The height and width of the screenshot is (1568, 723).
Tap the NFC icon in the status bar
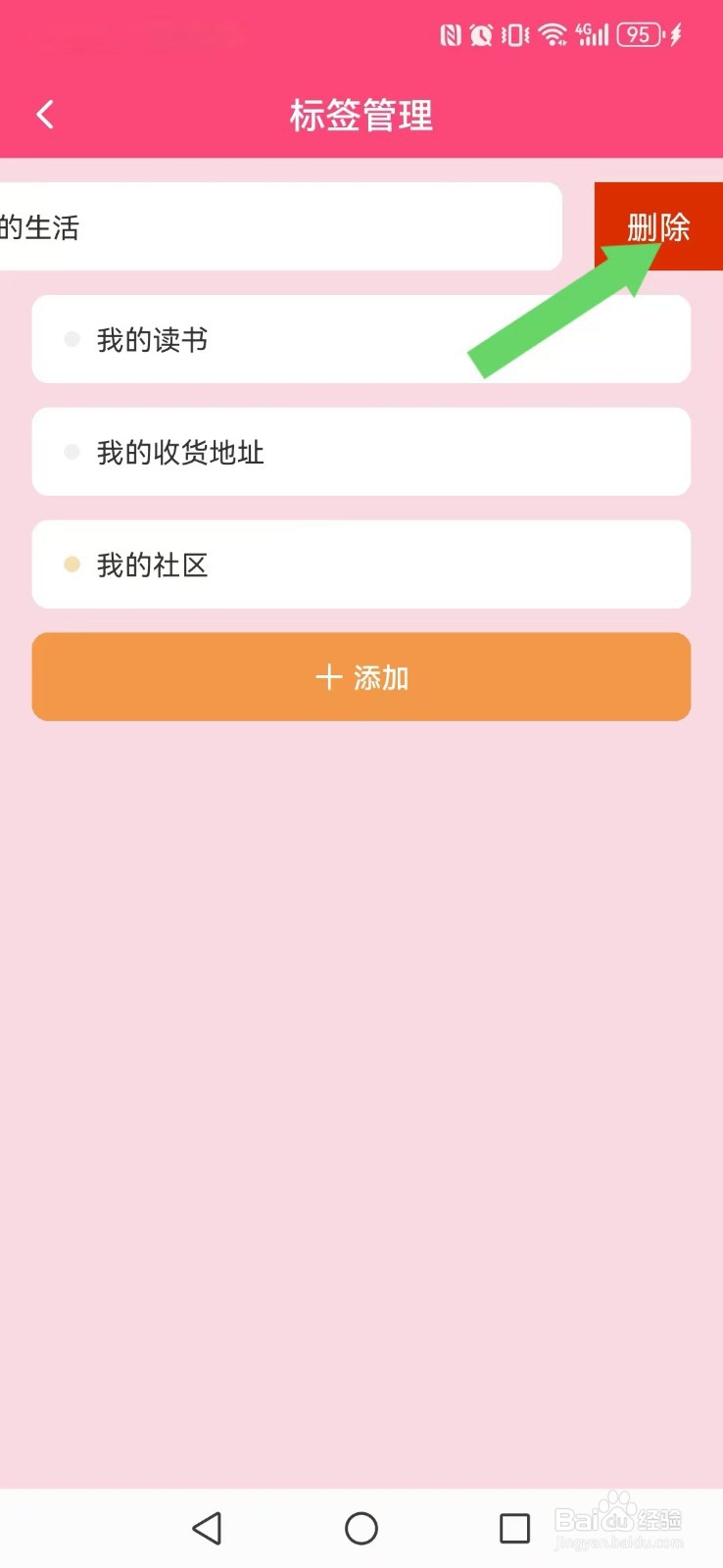pyautogui.click(x=449, y=33)
